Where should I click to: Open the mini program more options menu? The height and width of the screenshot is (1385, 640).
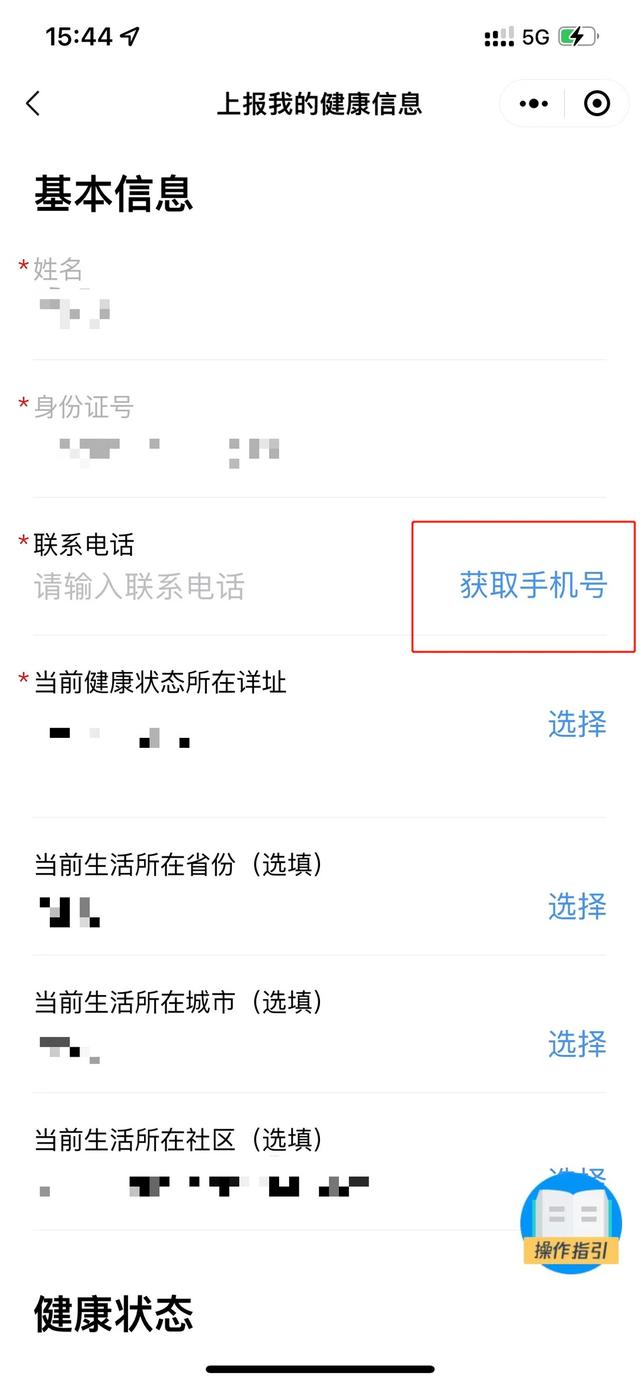coord(534,103)
